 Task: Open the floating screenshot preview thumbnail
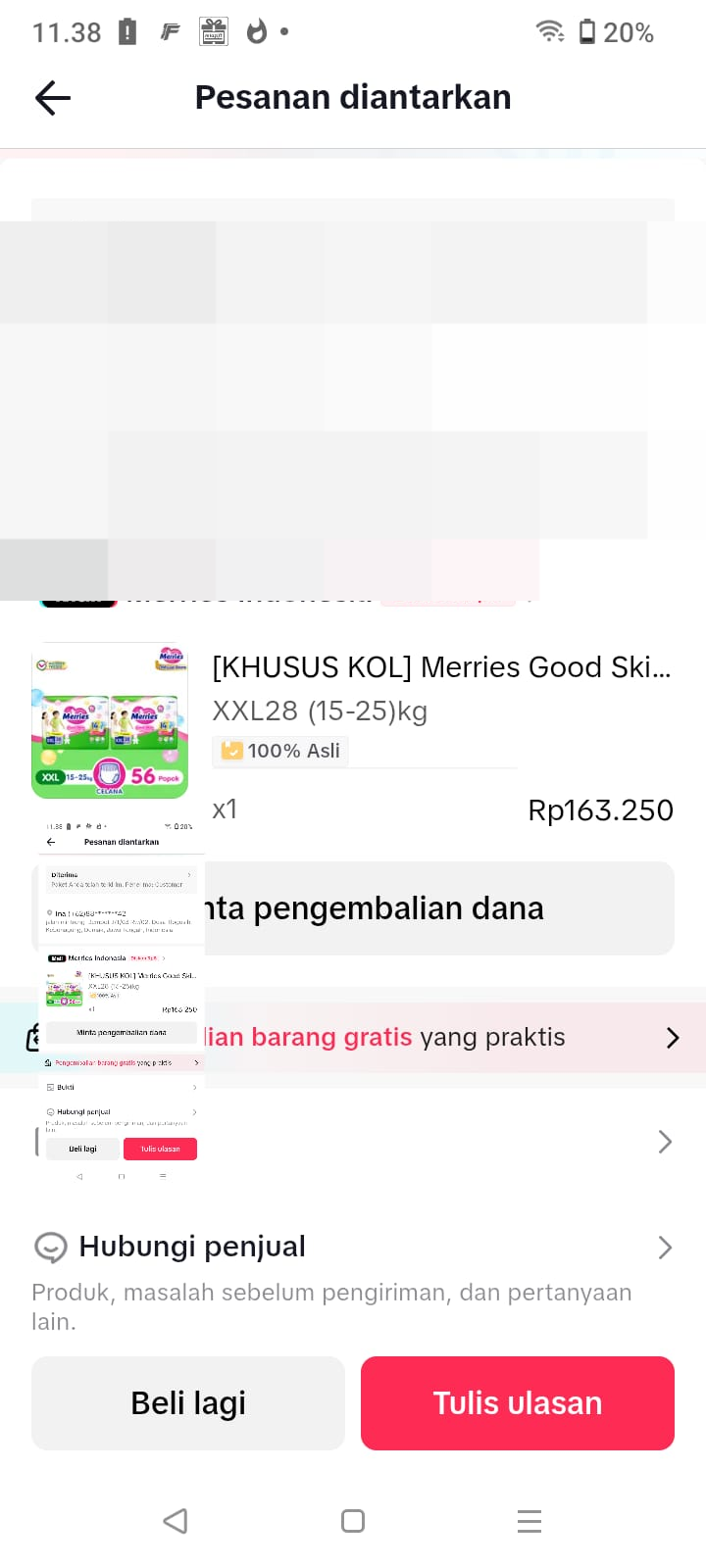(121, 1000)
